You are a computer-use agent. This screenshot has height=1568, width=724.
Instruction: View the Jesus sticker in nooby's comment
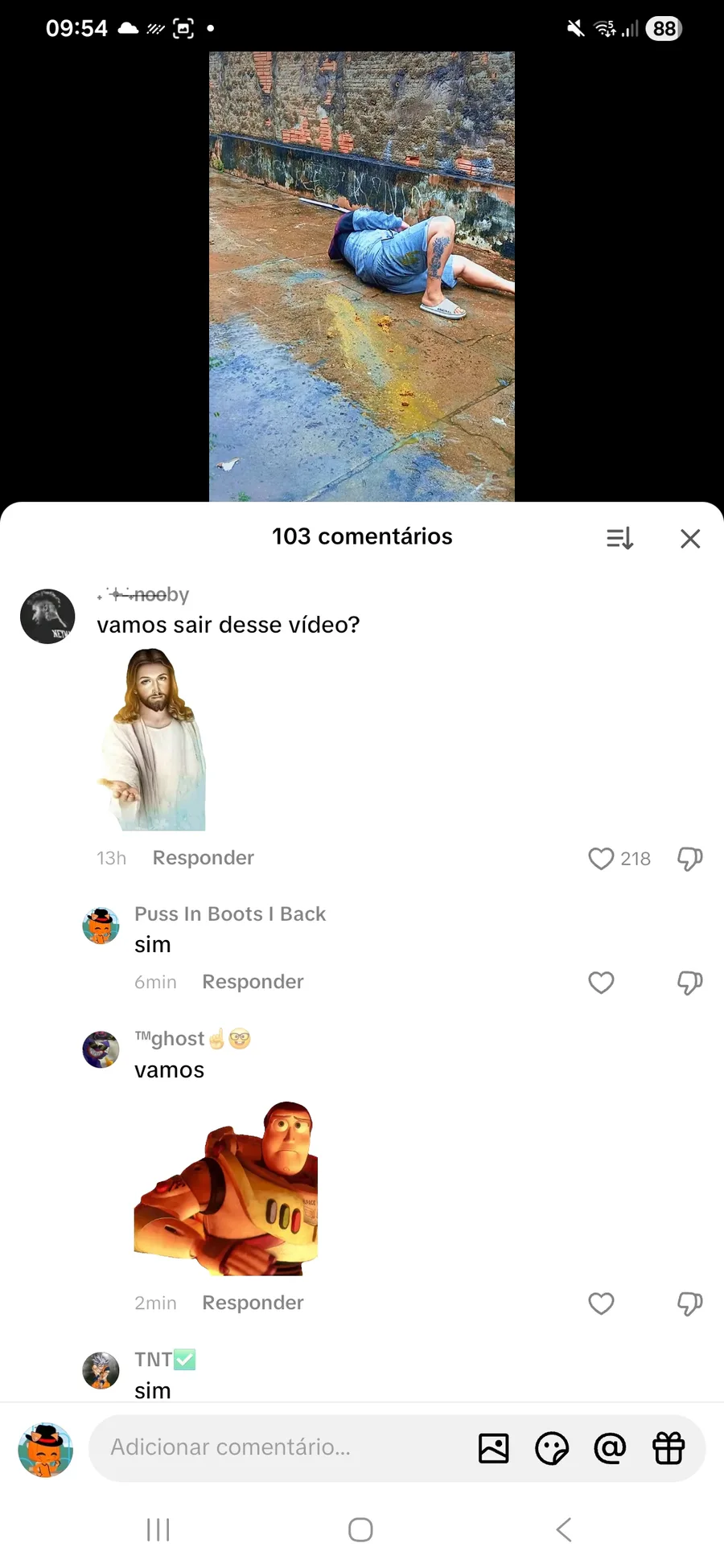[154, 740]
